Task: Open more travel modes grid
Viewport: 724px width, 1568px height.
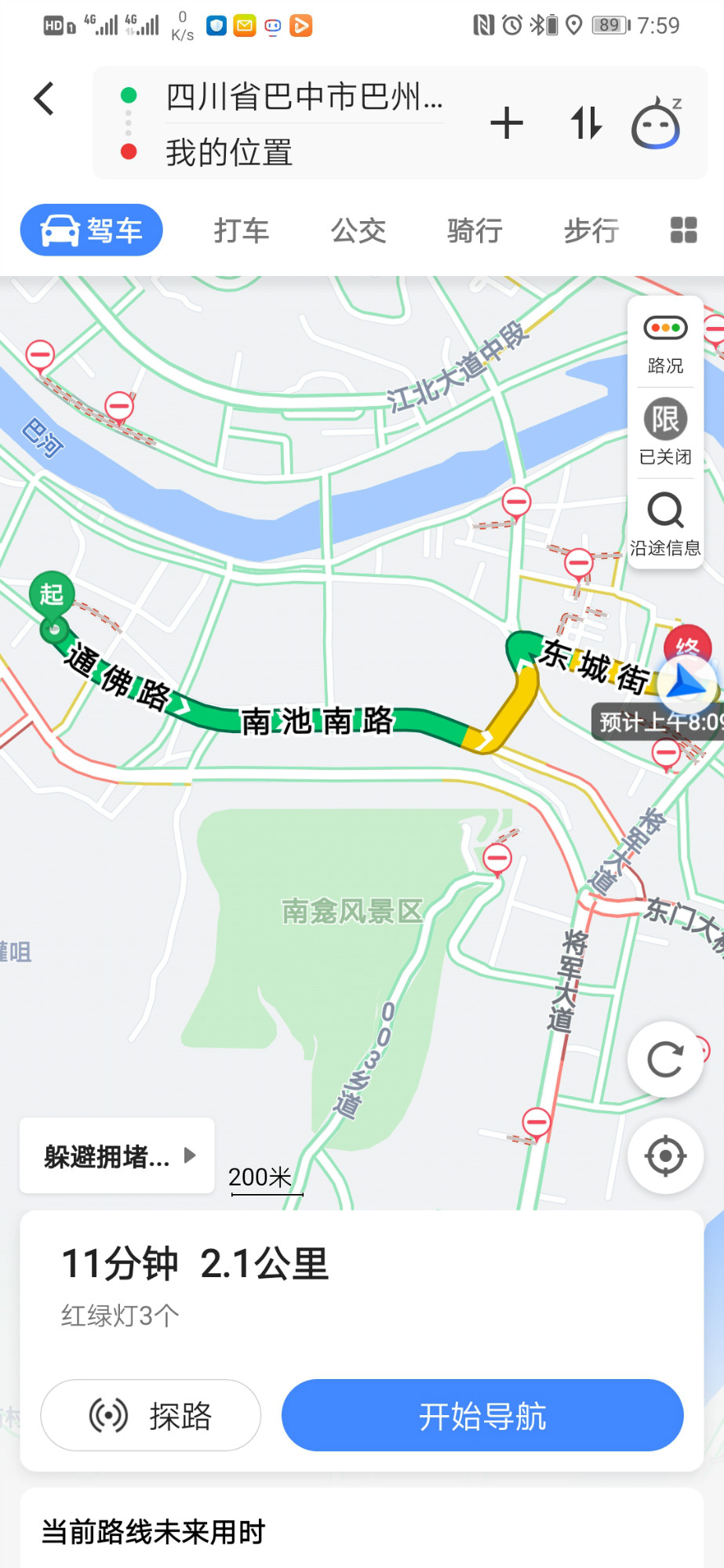Action: point(683,230)
